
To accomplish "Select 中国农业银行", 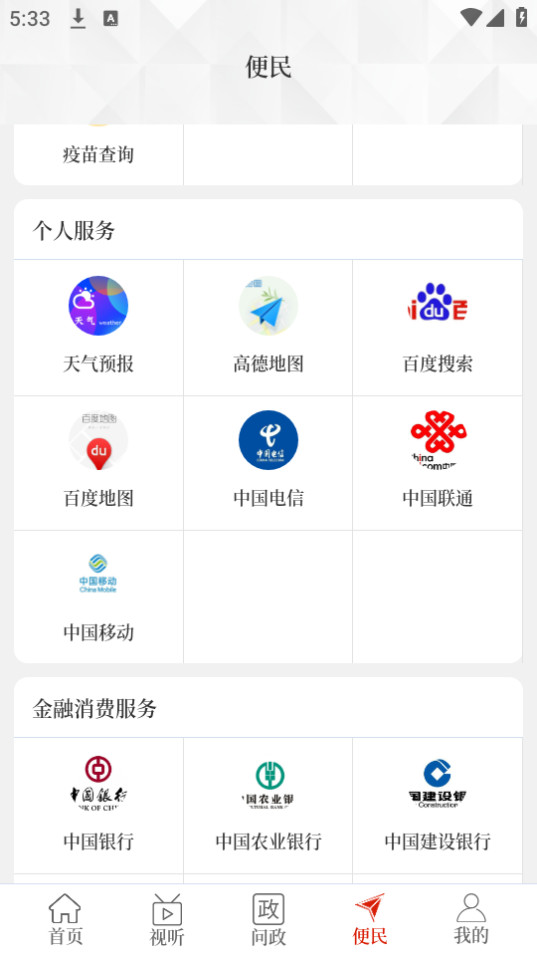I will pyautogui.click(x=268, y=805).
